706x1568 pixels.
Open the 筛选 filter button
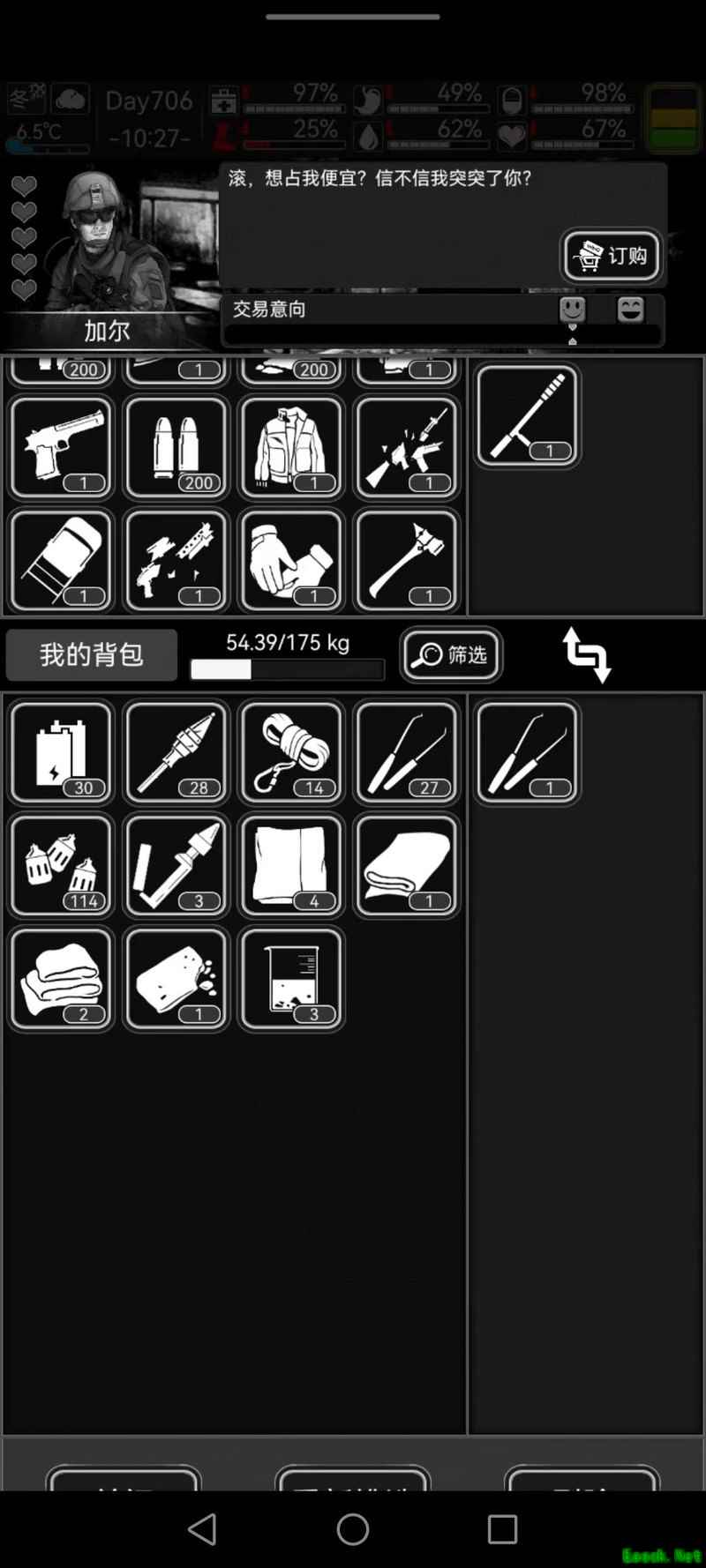[451, 655]
